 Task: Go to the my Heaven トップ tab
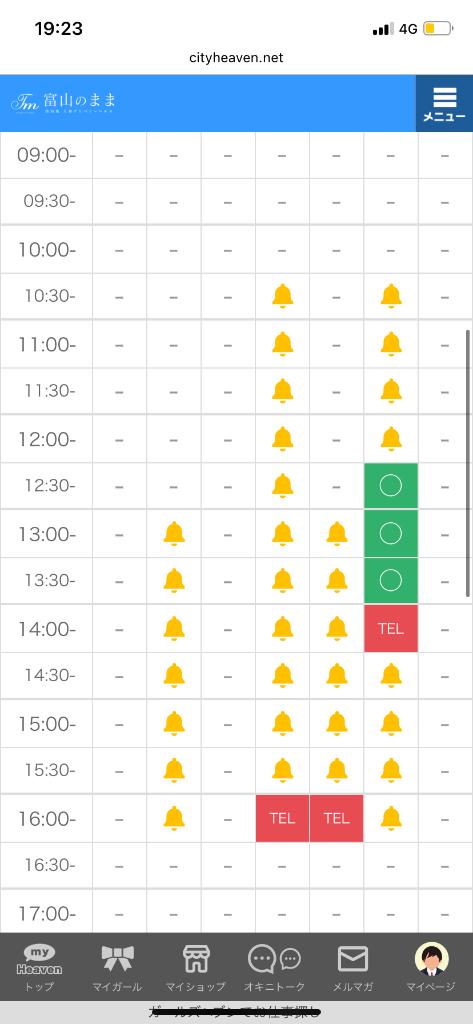39,967
